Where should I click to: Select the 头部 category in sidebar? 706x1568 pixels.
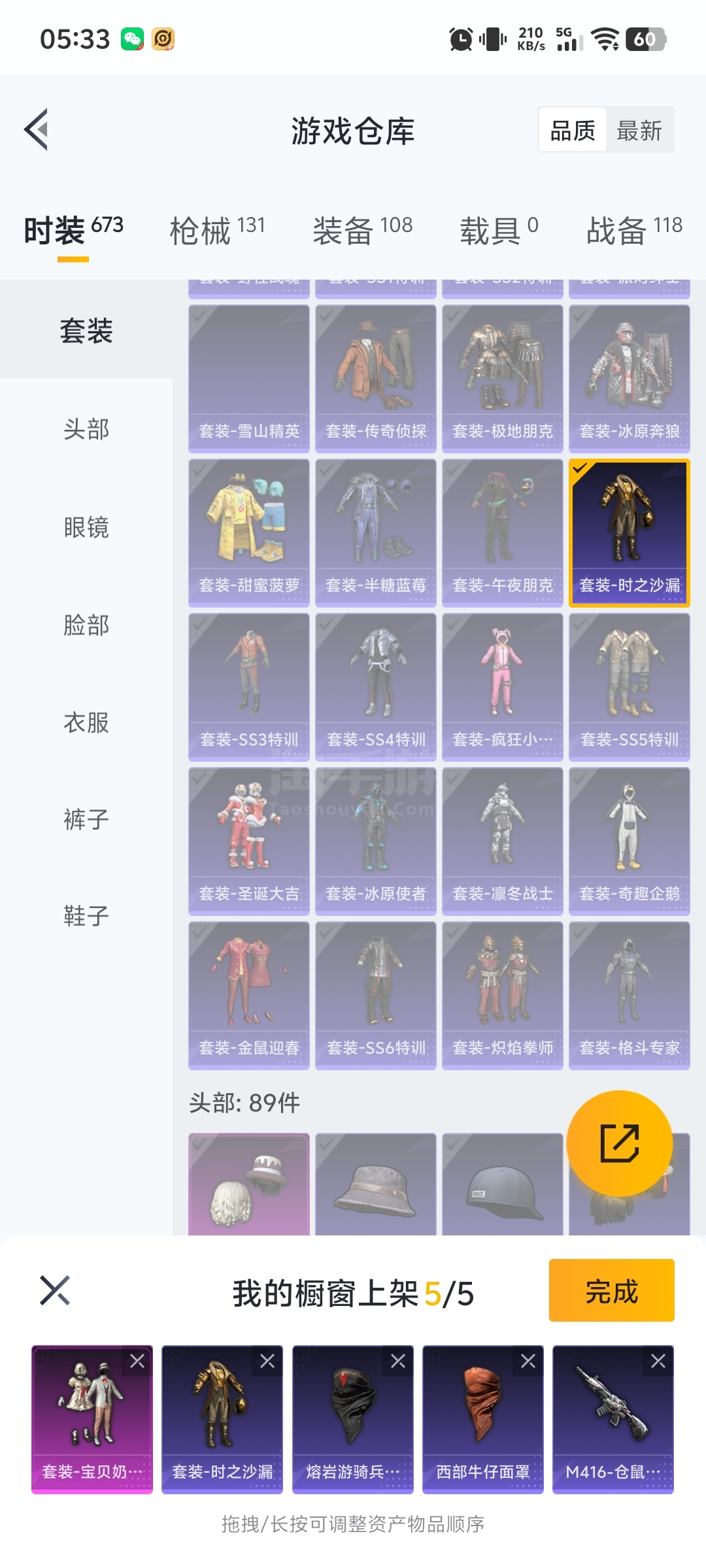86,429
